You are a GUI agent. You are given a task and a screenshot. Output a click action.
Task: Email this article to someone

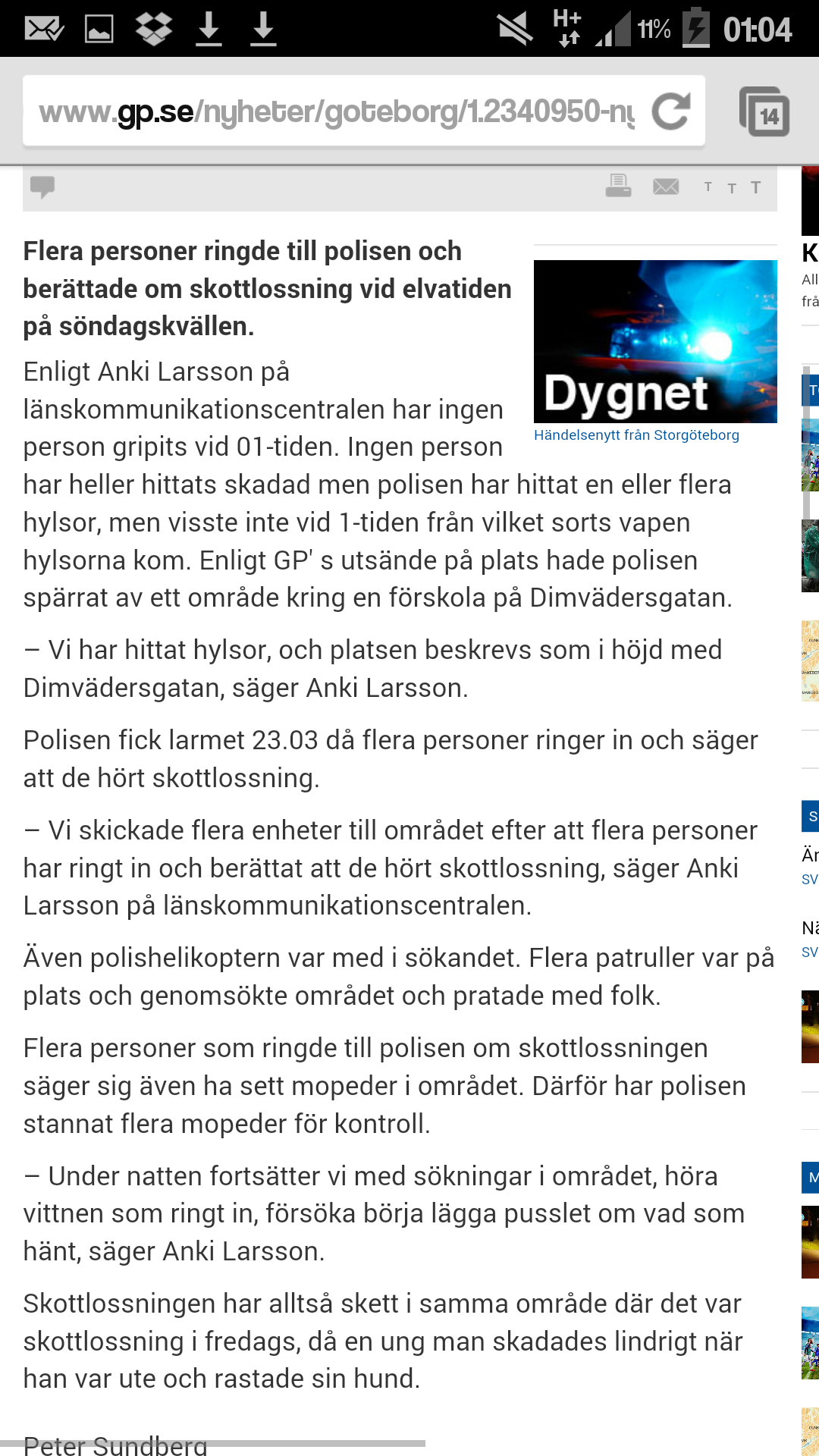pos(666,187)
